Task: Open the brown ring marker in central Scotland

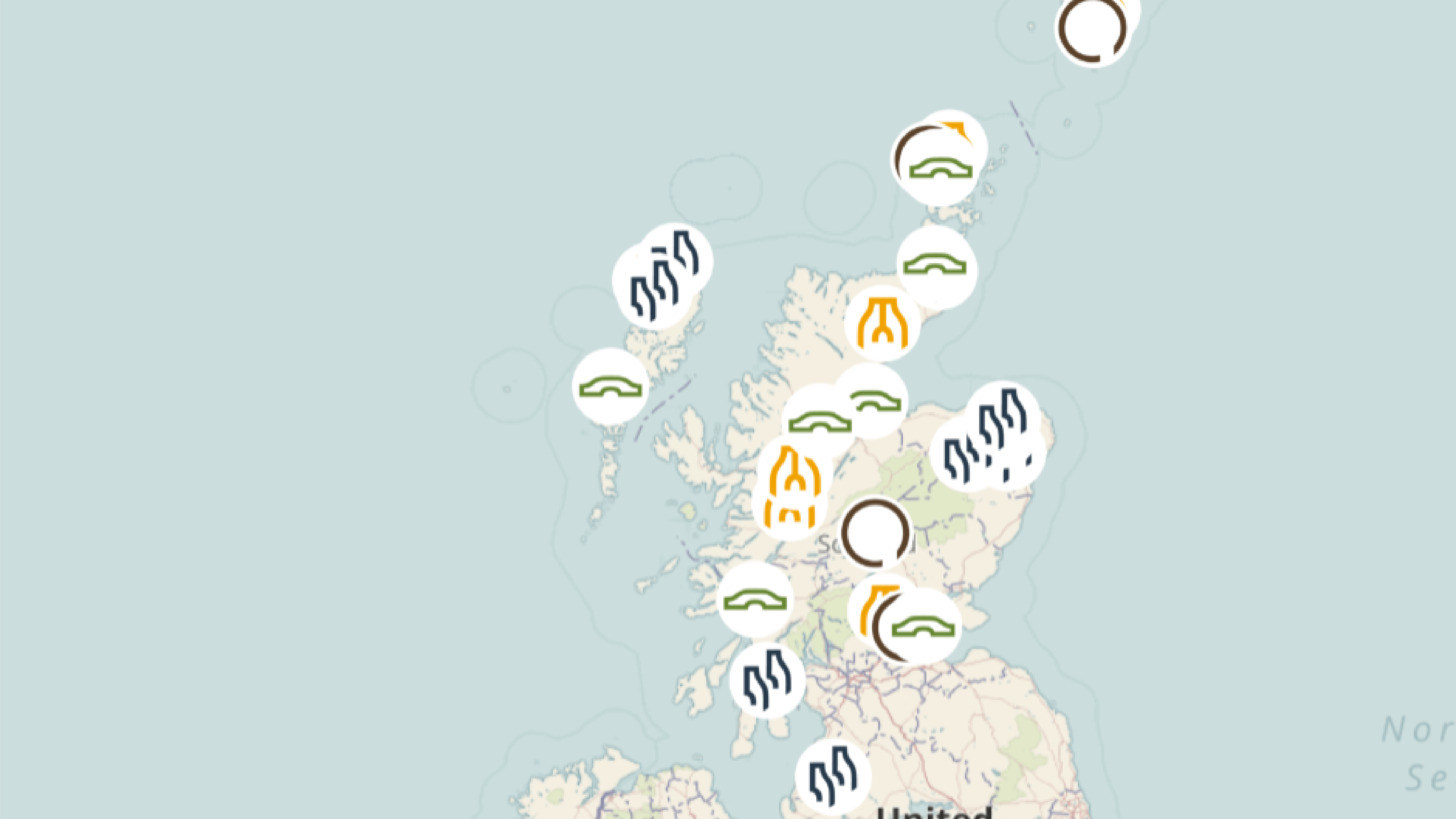Action: [x=875, y=533]
